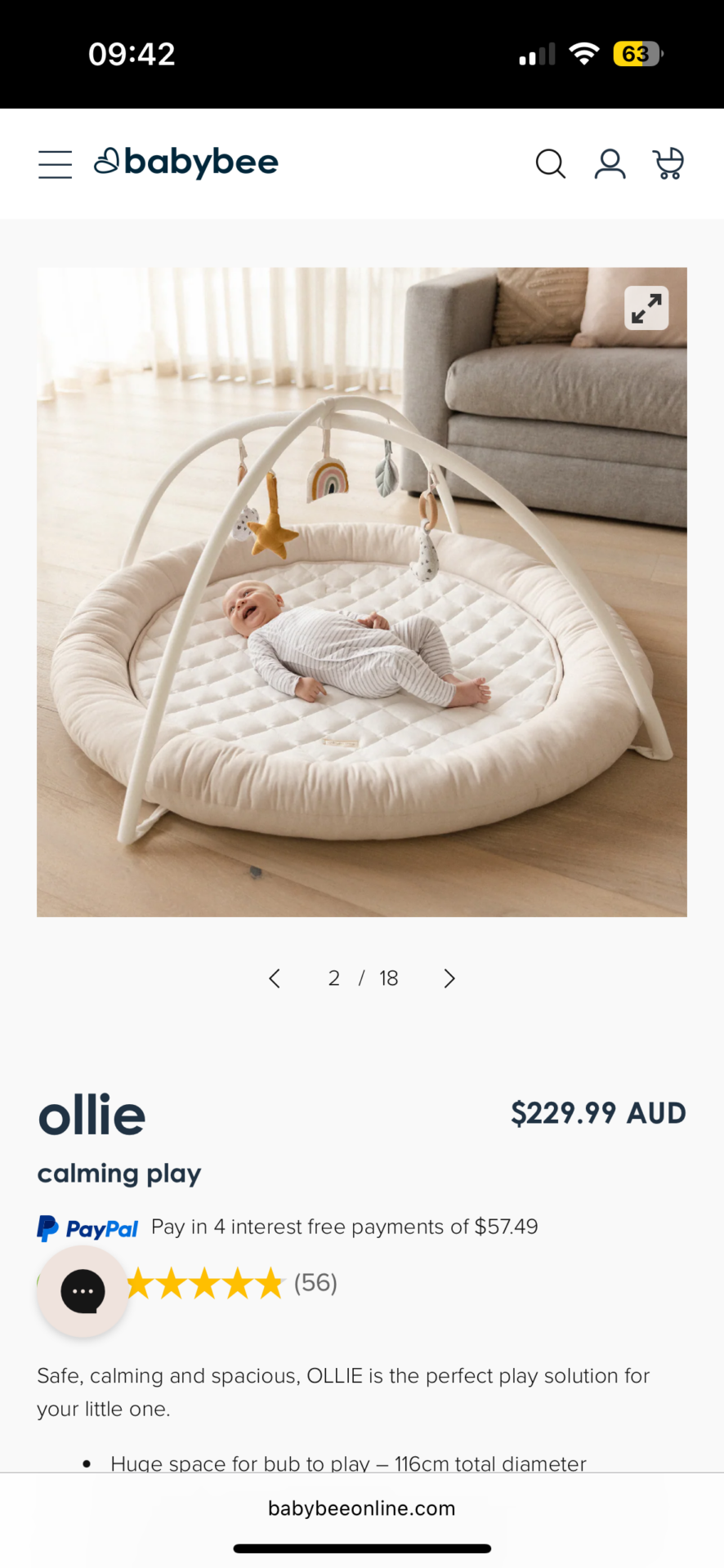Open the hamburger menu
Viewport: 724px width, 1568px height.
(55, 164)
